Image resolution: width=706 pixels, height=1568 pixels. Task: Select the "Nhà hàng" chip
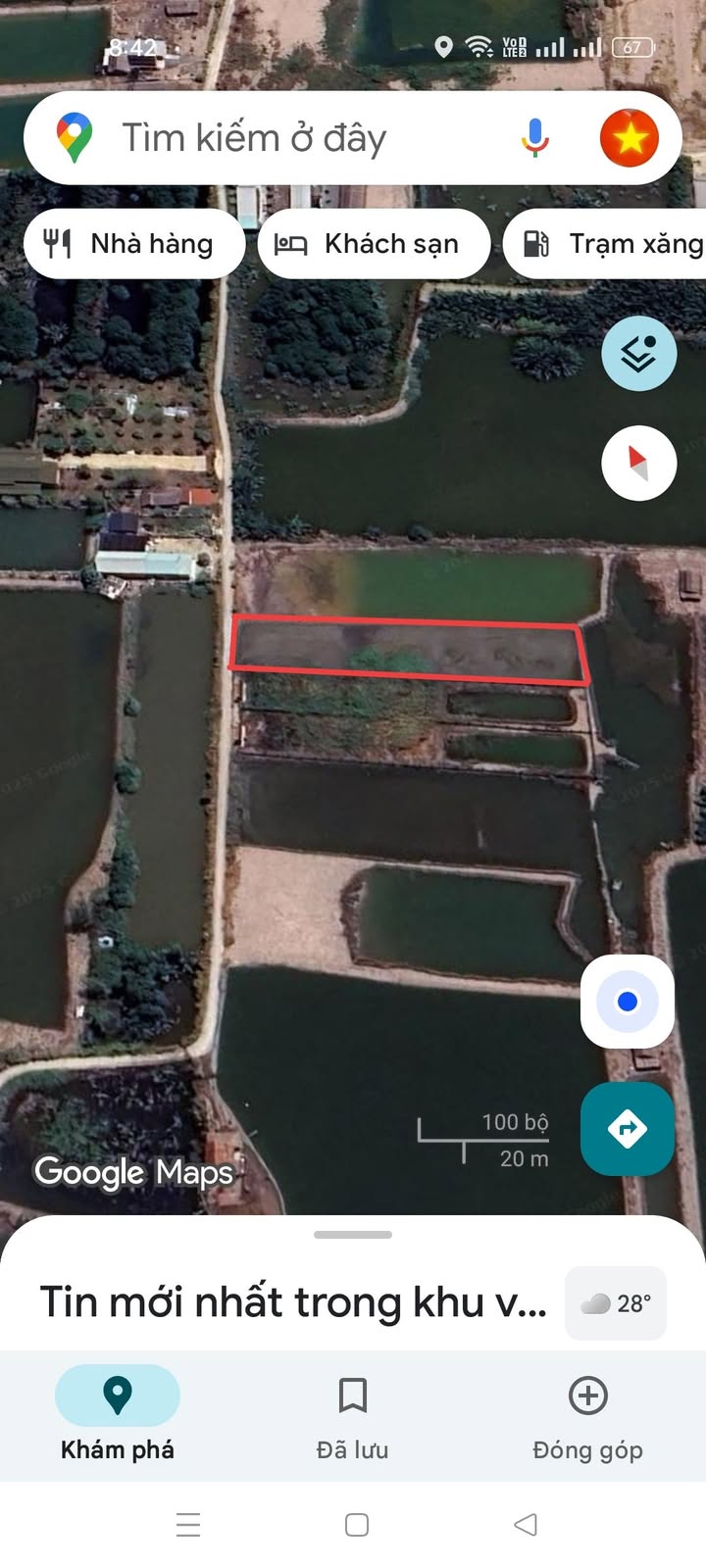tap(133, 244)
